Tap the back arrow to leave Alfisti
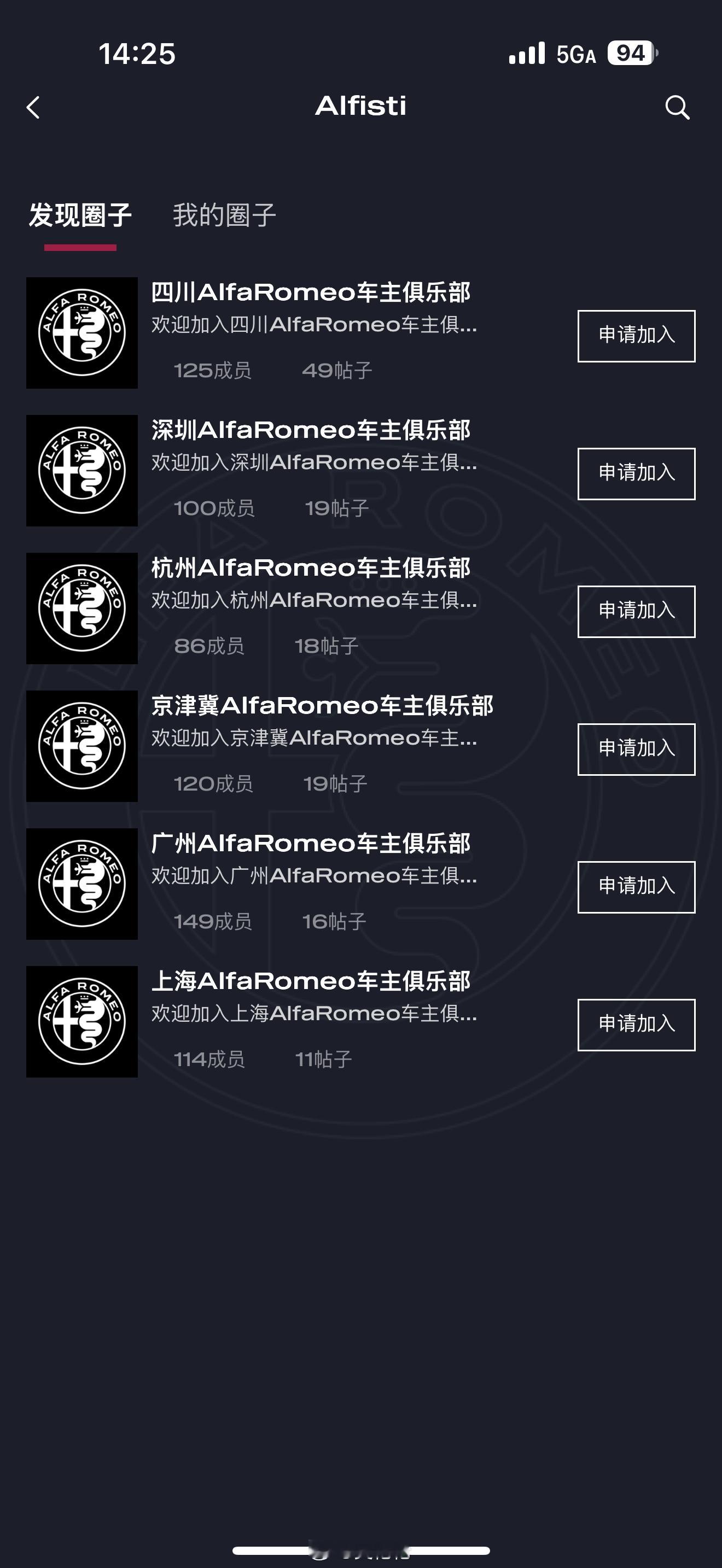 [x=34, y=107]
